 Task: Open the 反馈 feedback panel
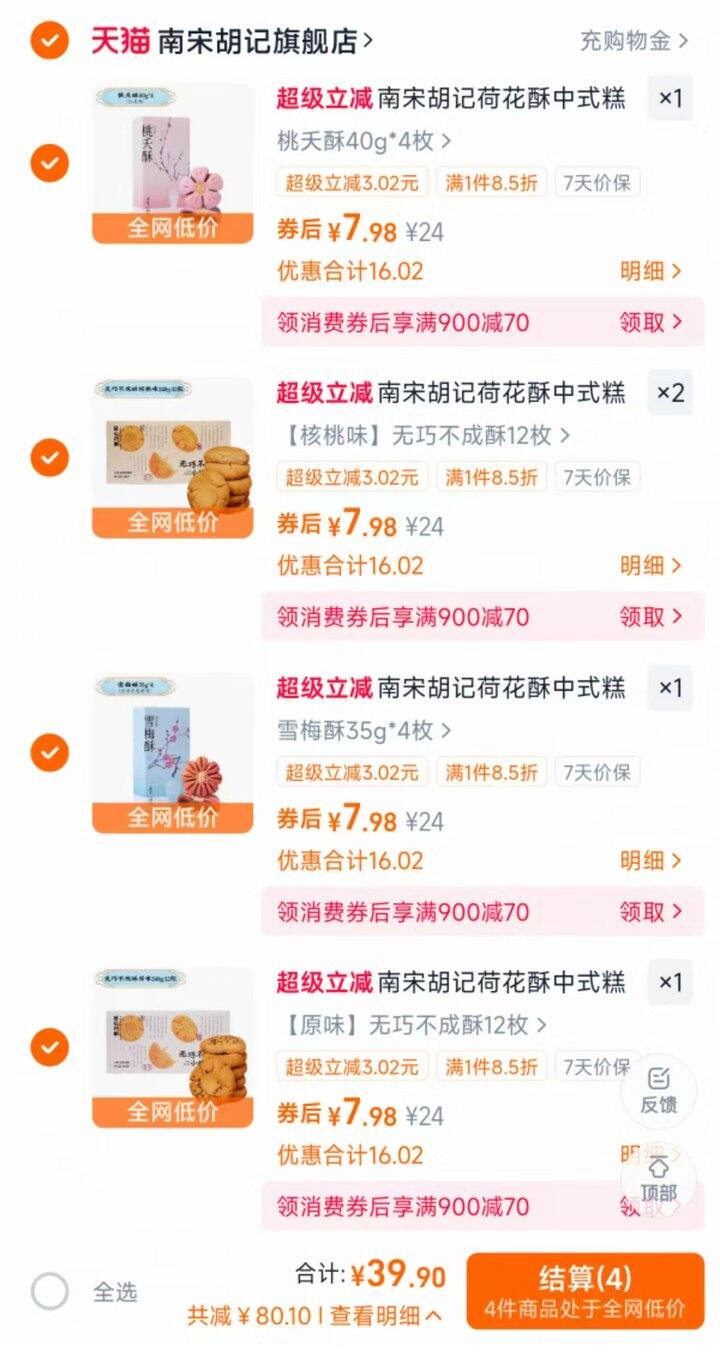pos(658,1092)
